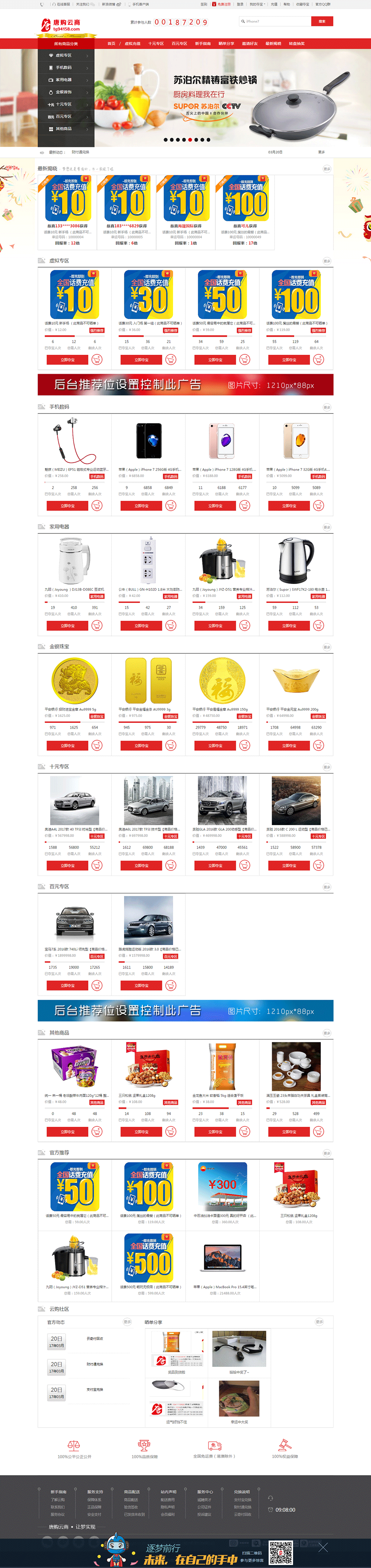
Task: Add the ¥50 话费充值 item to cart
Action: (x=244, y=360)
